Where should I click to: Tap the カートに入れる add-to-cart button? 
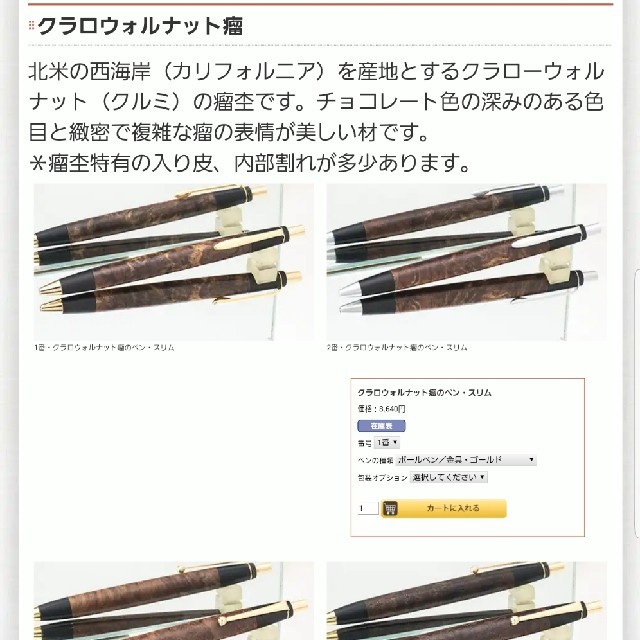click(x=444, y=508)
